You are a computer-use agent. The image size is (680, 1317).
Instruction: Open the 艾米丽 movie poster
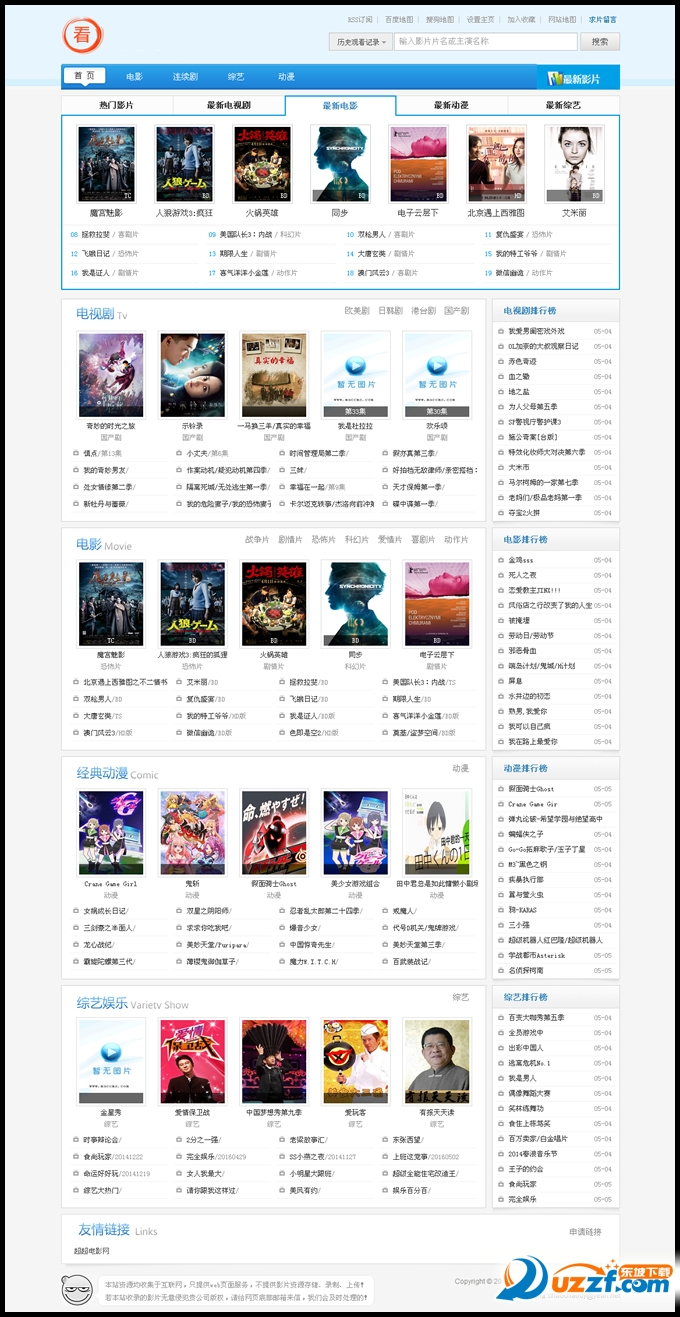coord(573,164)
